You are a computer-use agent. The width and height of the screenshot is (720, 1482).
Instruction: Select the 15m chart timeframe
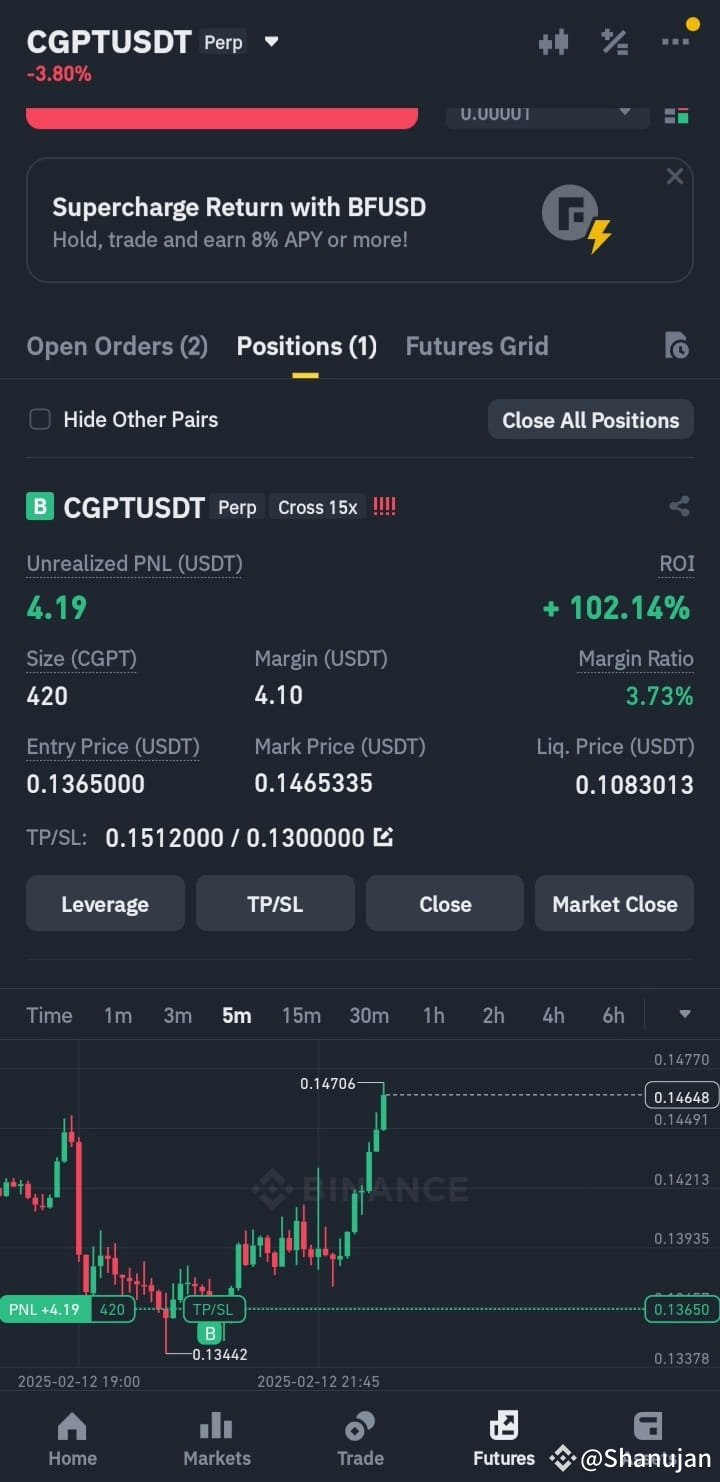click(x=301, y=1014)
